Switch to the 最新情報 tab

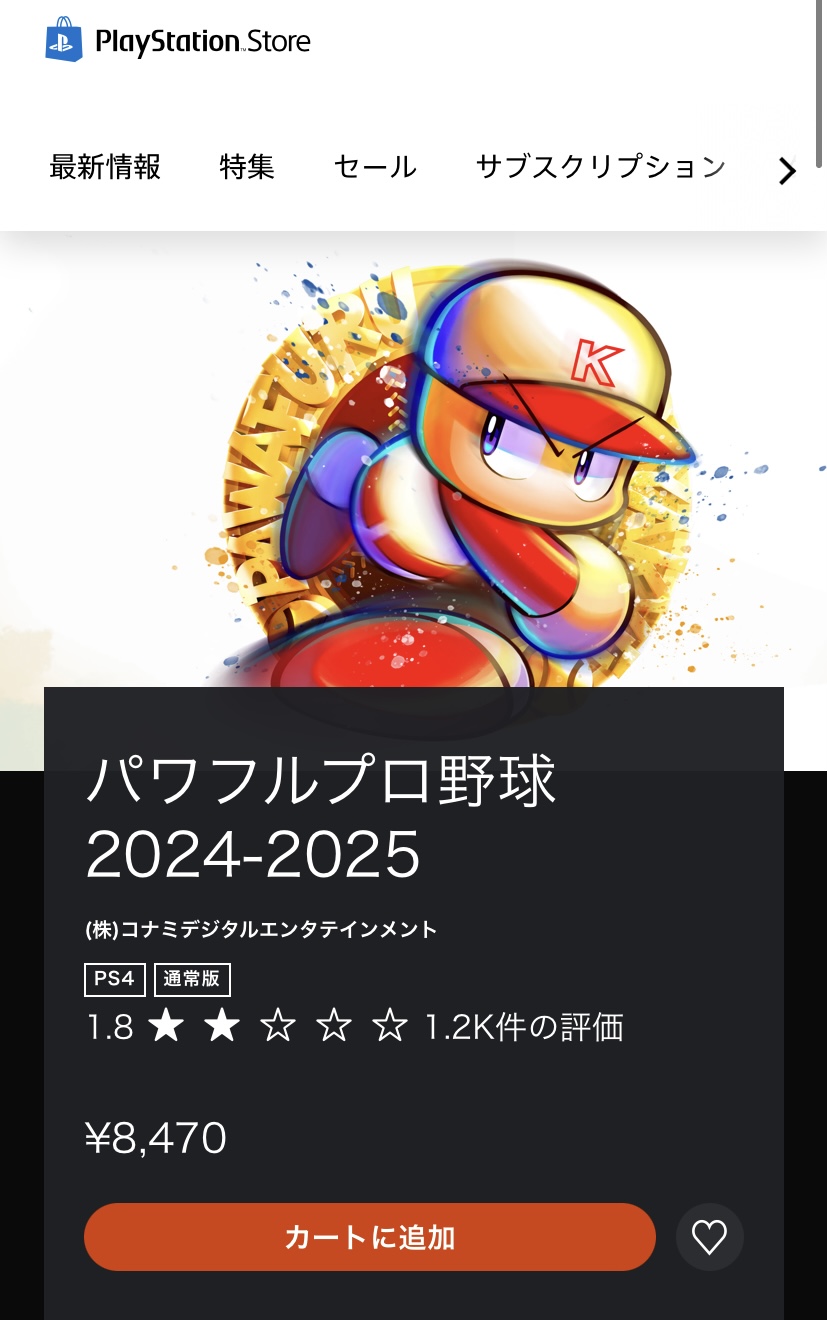pos(105,167)
